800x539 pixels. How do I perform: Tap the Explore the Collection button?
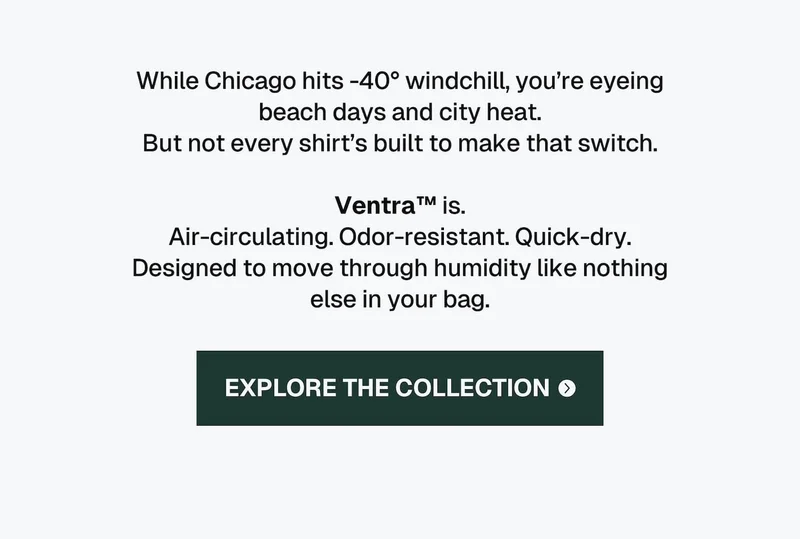[x=399, y=388]
